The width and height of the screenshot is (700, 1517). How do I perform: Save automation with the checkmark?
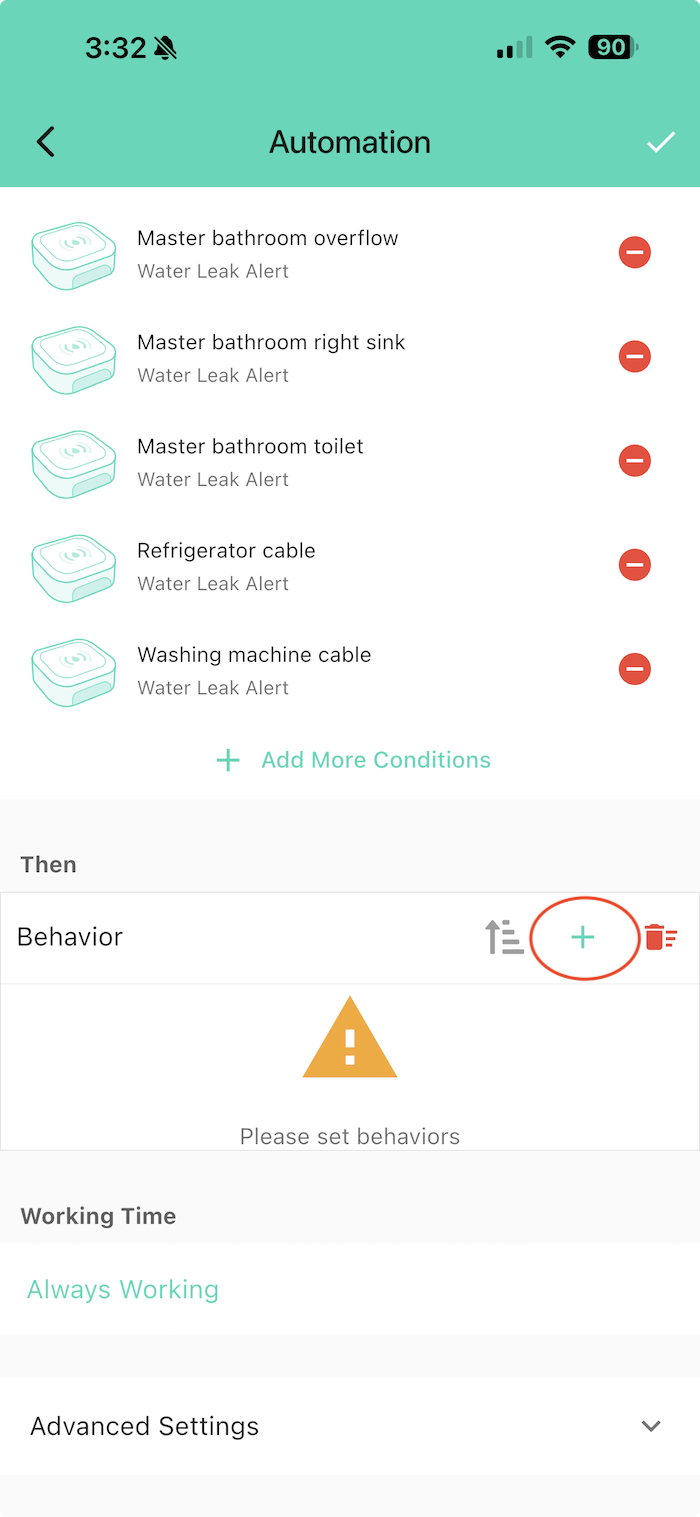click(660, 143)
